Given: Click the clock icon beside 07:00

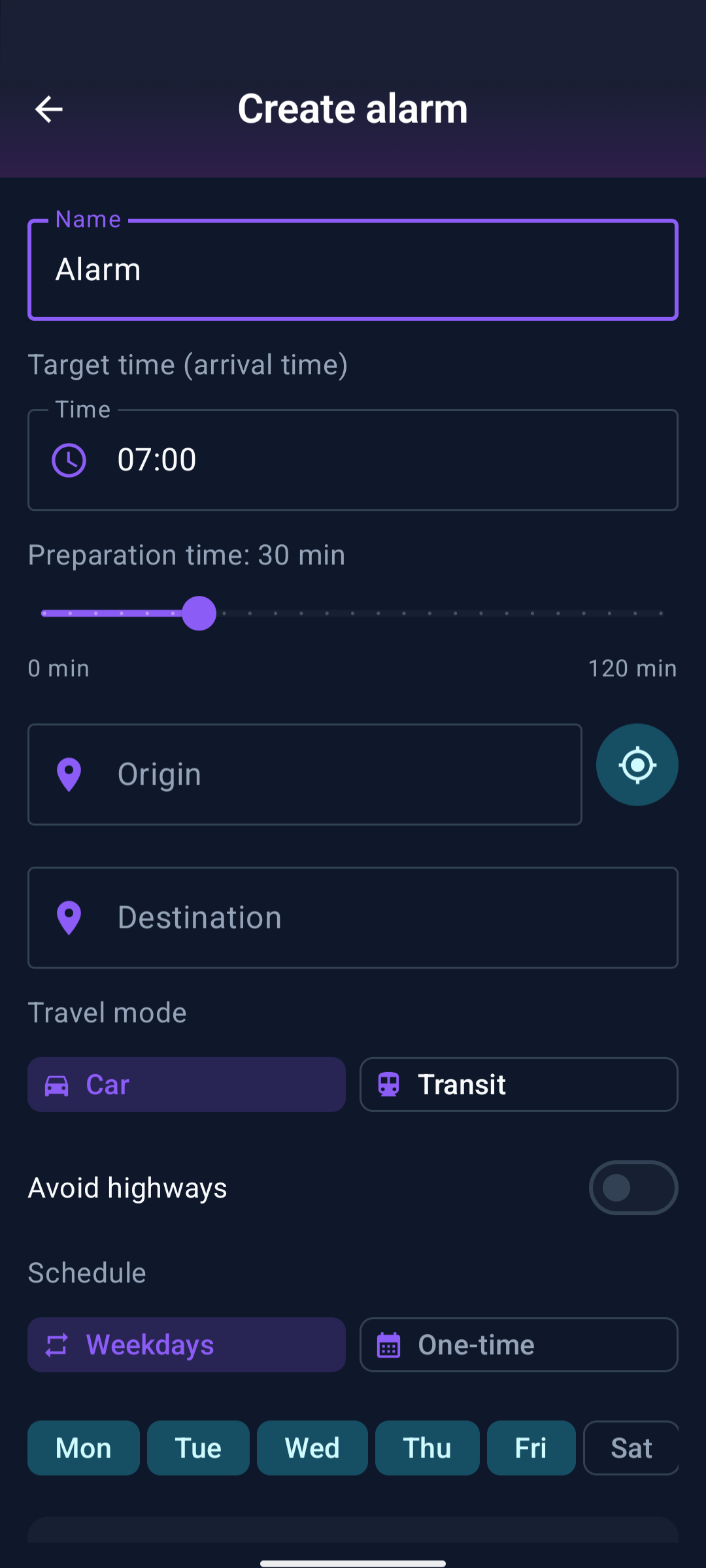Looking at the screenshot, I should point(69,459).
